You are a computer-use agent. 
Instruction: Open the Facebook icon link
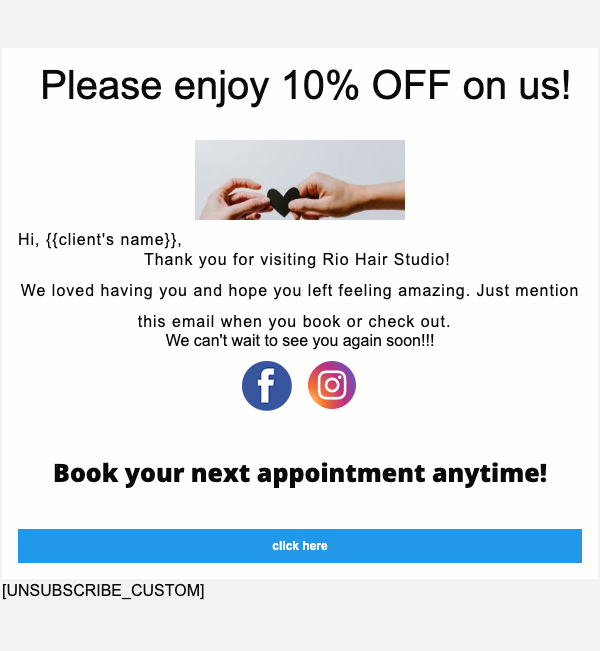tap(267, 386)
